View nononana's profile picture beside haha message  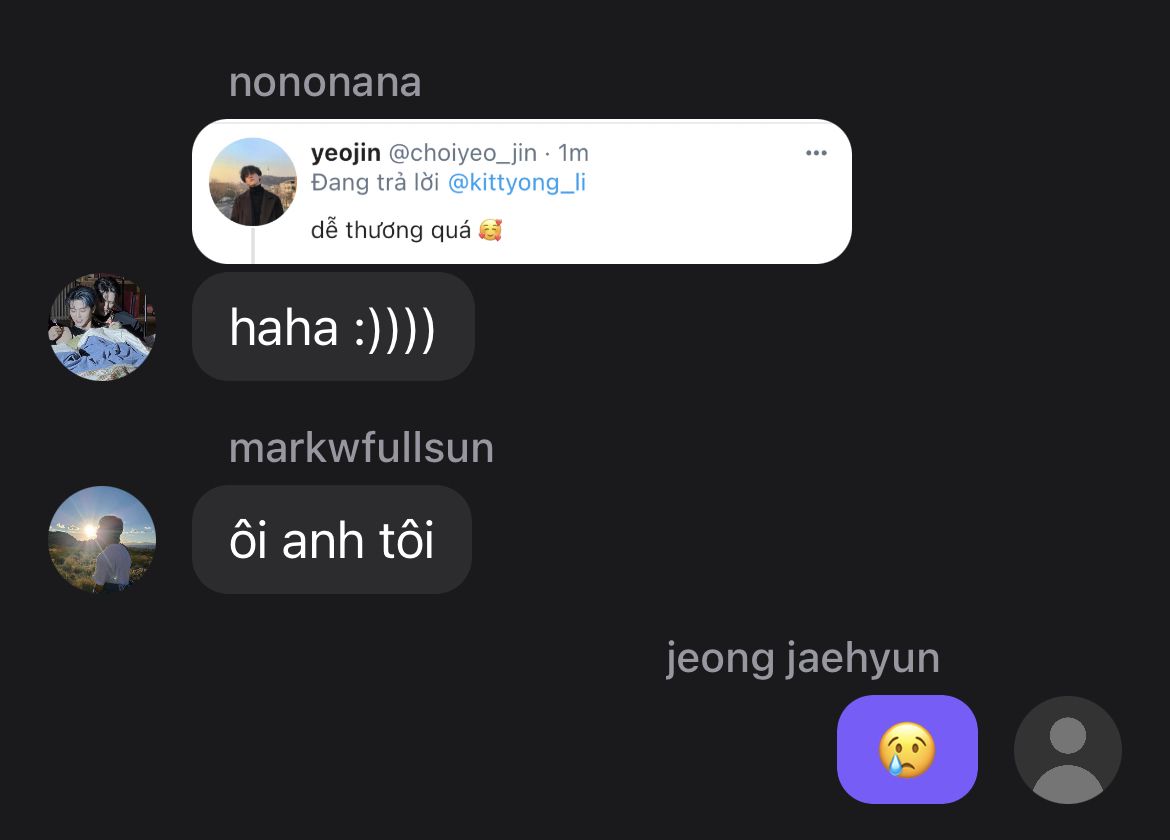pyautogui.click(x=102, y=327)
